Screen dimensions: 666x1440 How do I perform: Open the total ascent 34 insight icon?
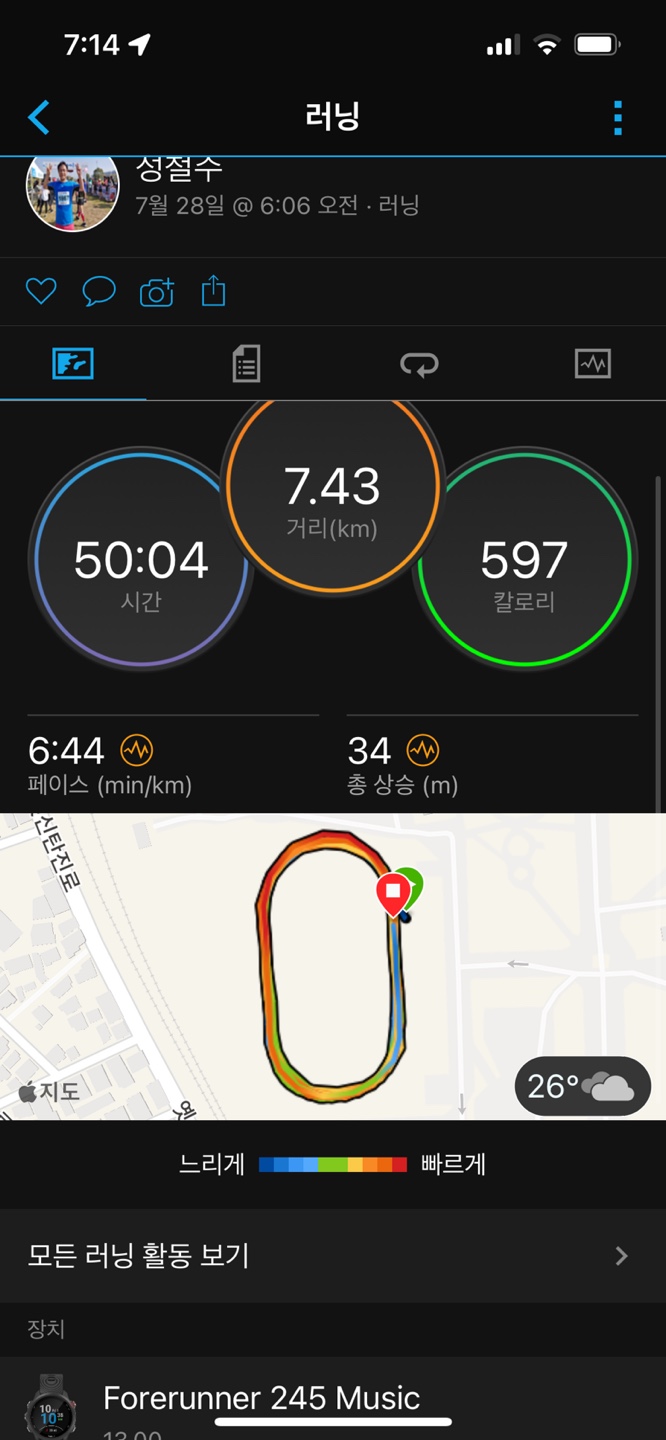(423, 749)
